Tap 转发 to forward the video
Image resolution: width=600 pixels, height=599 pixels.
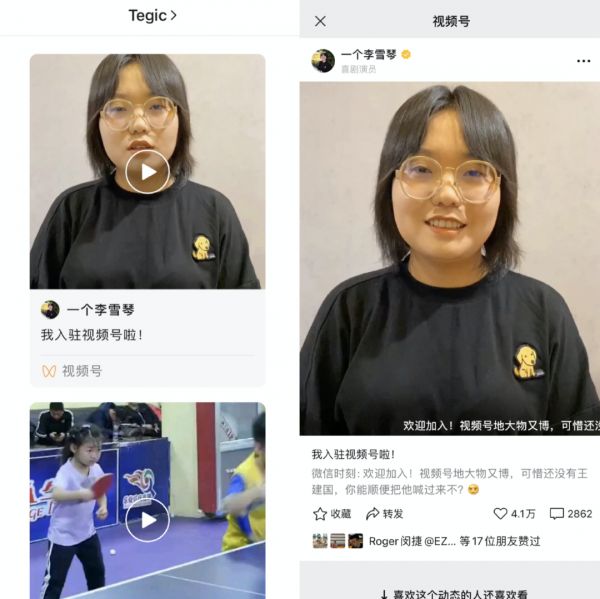[385, 514]
